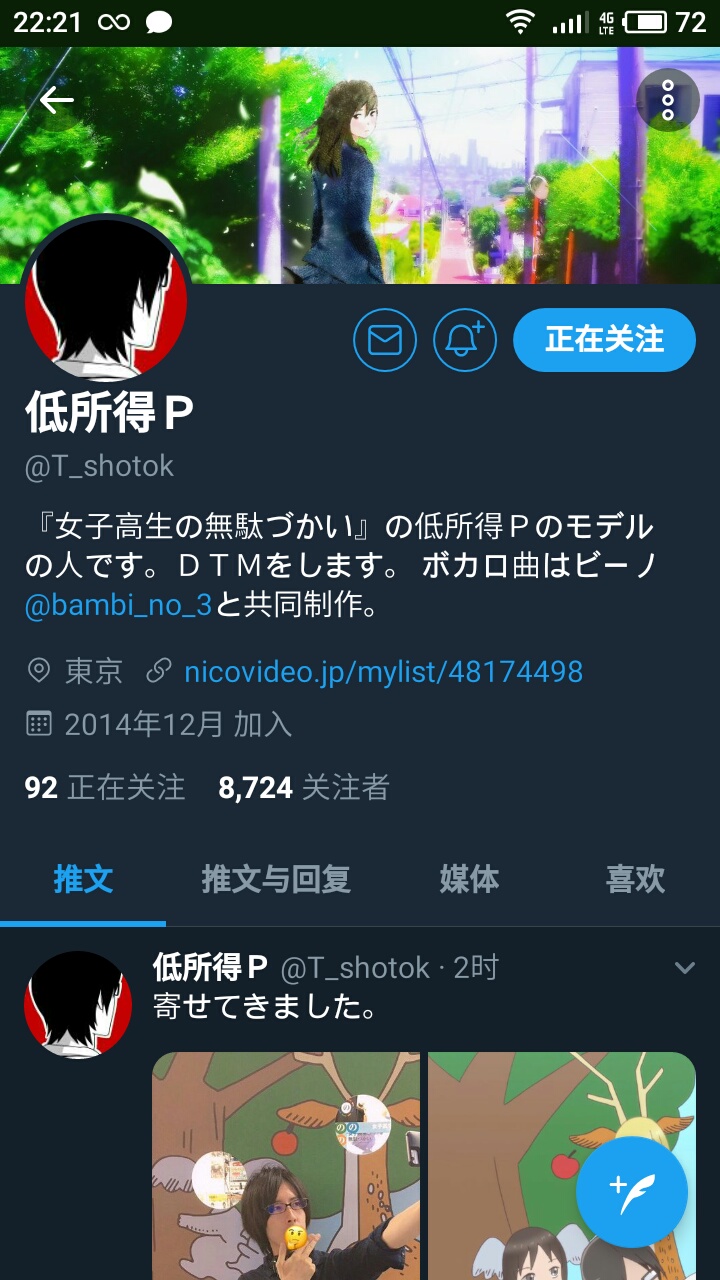View the 8,724 关注者 followers list
The width and height of the screenshot is (720, 1280).
pos(304,788)
